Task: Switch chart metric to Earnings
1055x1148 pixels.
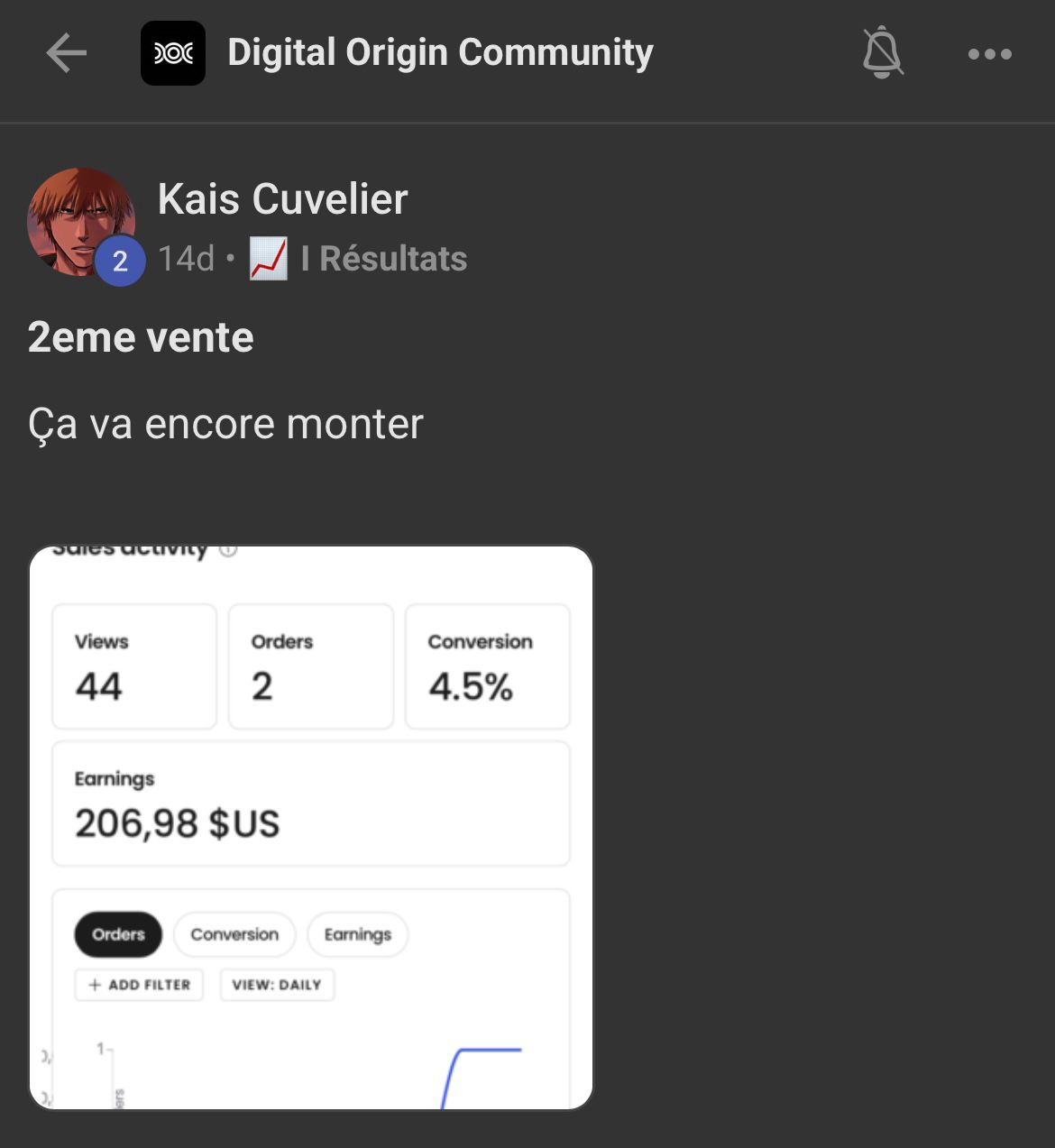Action: [x=357, y=935]
